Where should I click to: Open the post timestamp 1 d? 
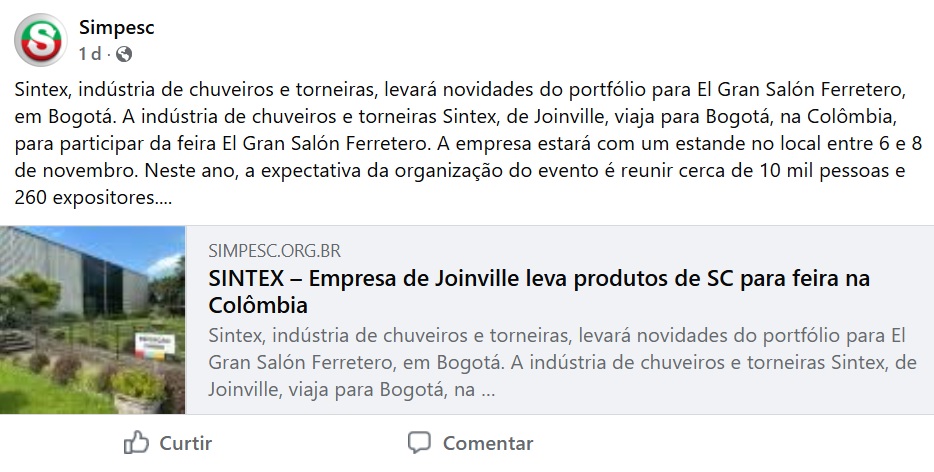point(89,53)
